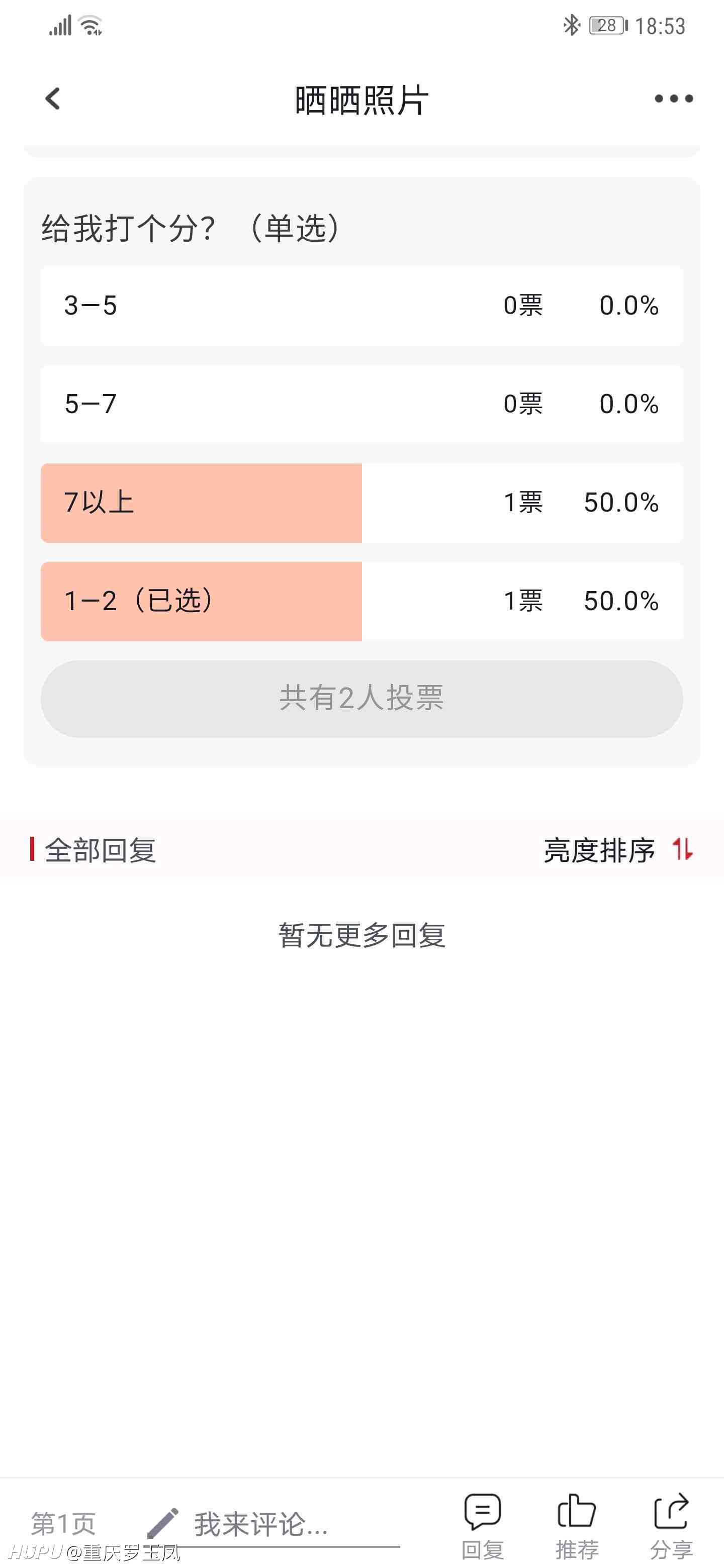Open the 第1页 page selector
This screenshot has width=724, height=1568.
[x=64, y=1524]
